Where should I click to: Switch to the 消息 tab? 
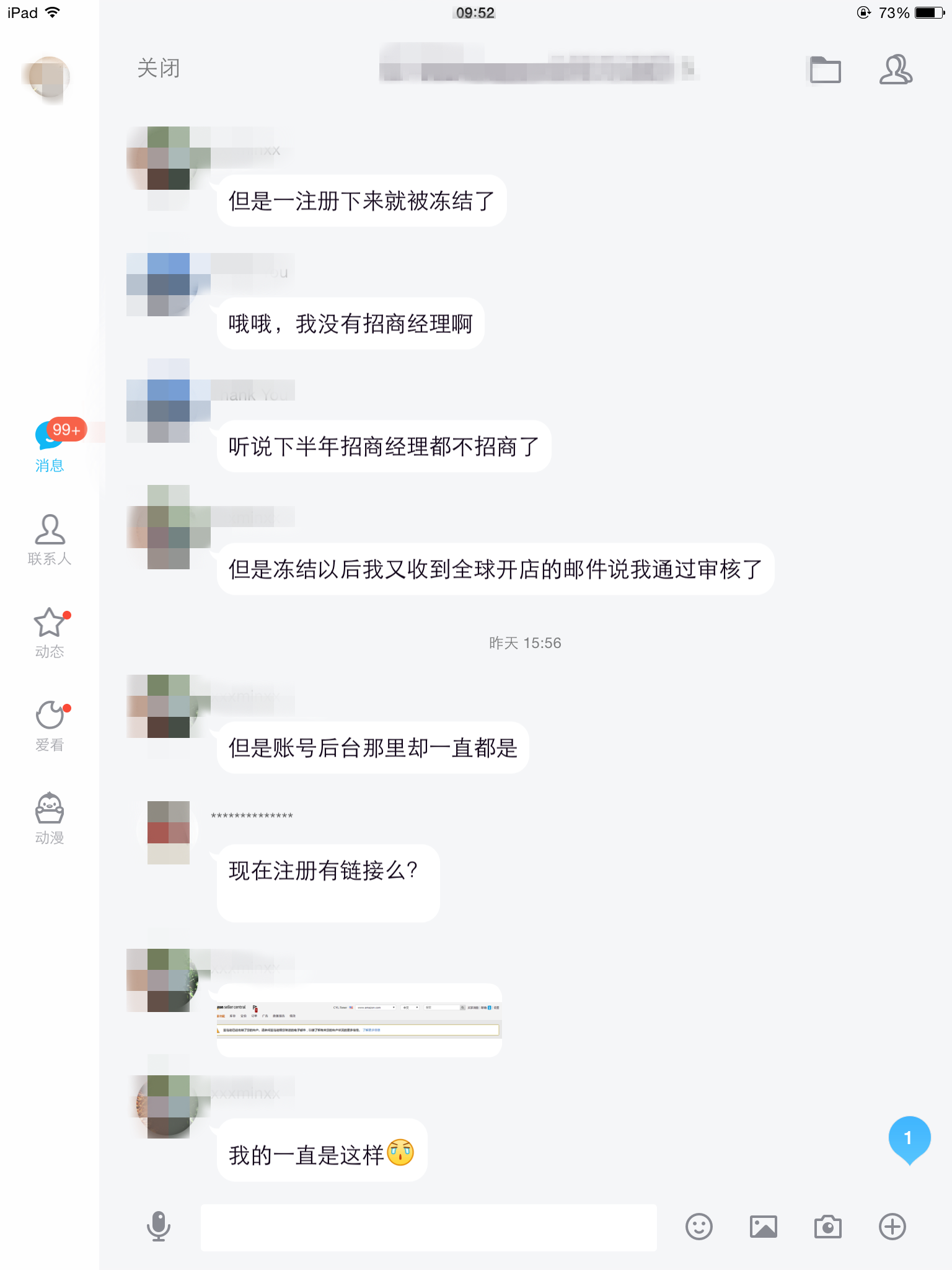click(50, 446)
